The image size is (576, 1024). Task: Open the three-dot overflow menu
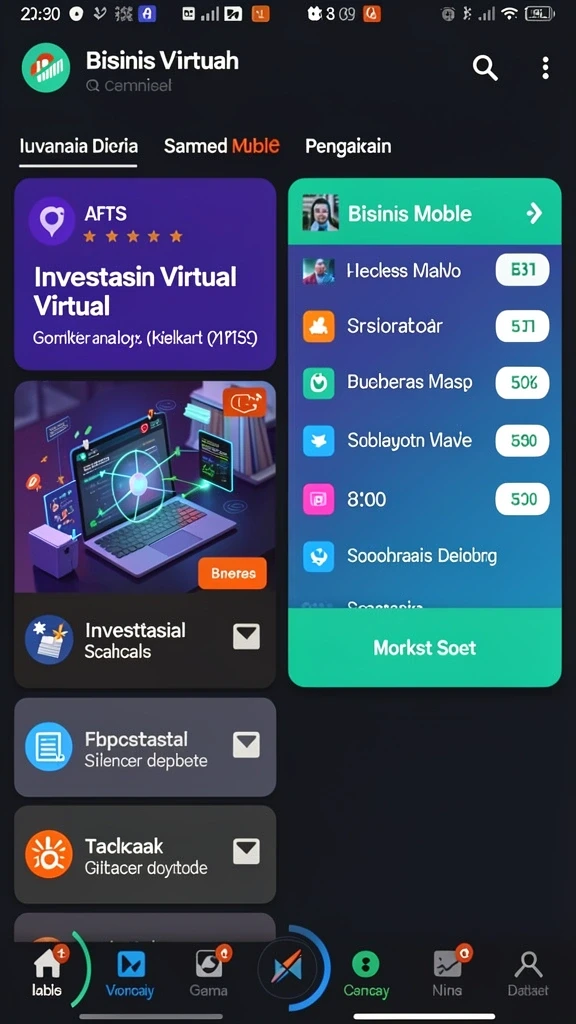545,68
